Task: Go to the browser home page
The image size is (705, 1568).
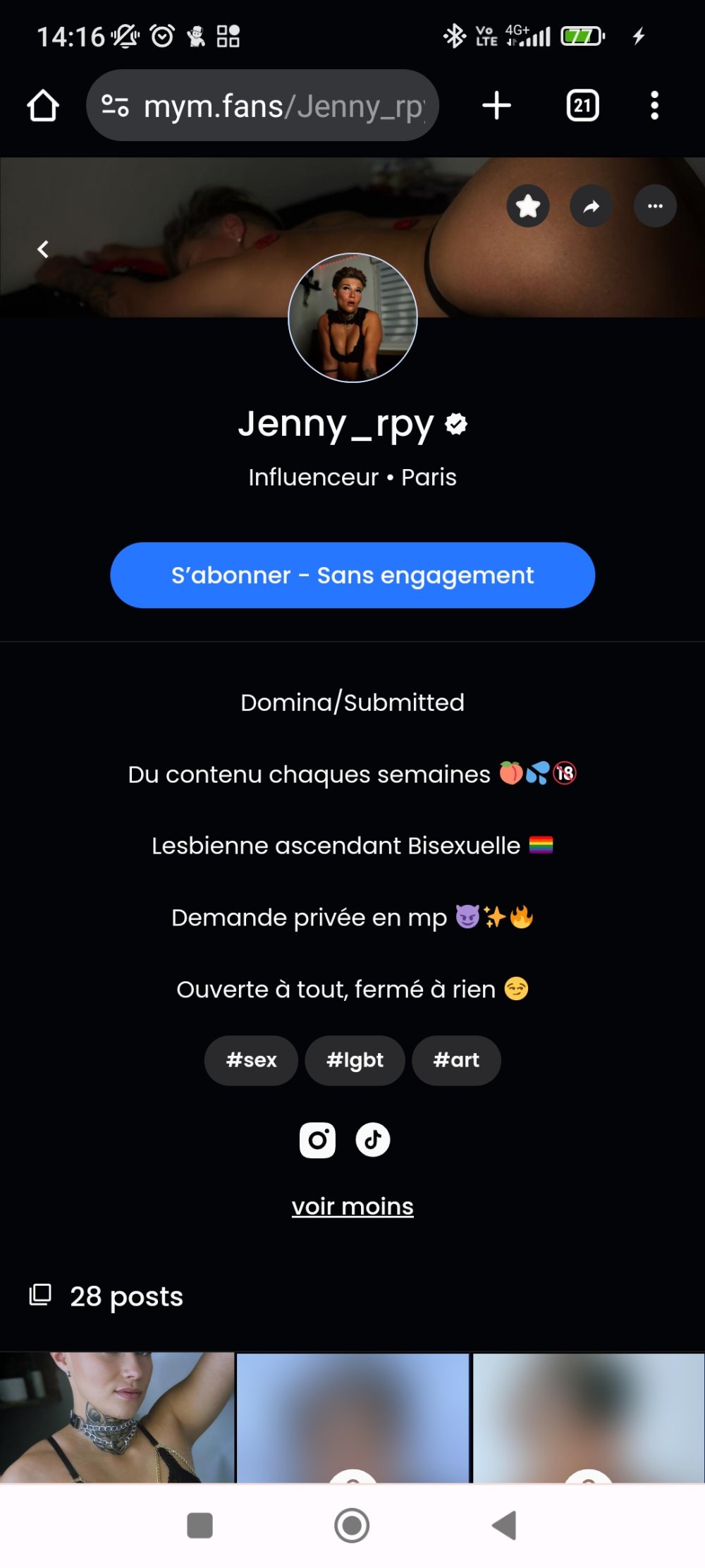Action: click(43, 106)
